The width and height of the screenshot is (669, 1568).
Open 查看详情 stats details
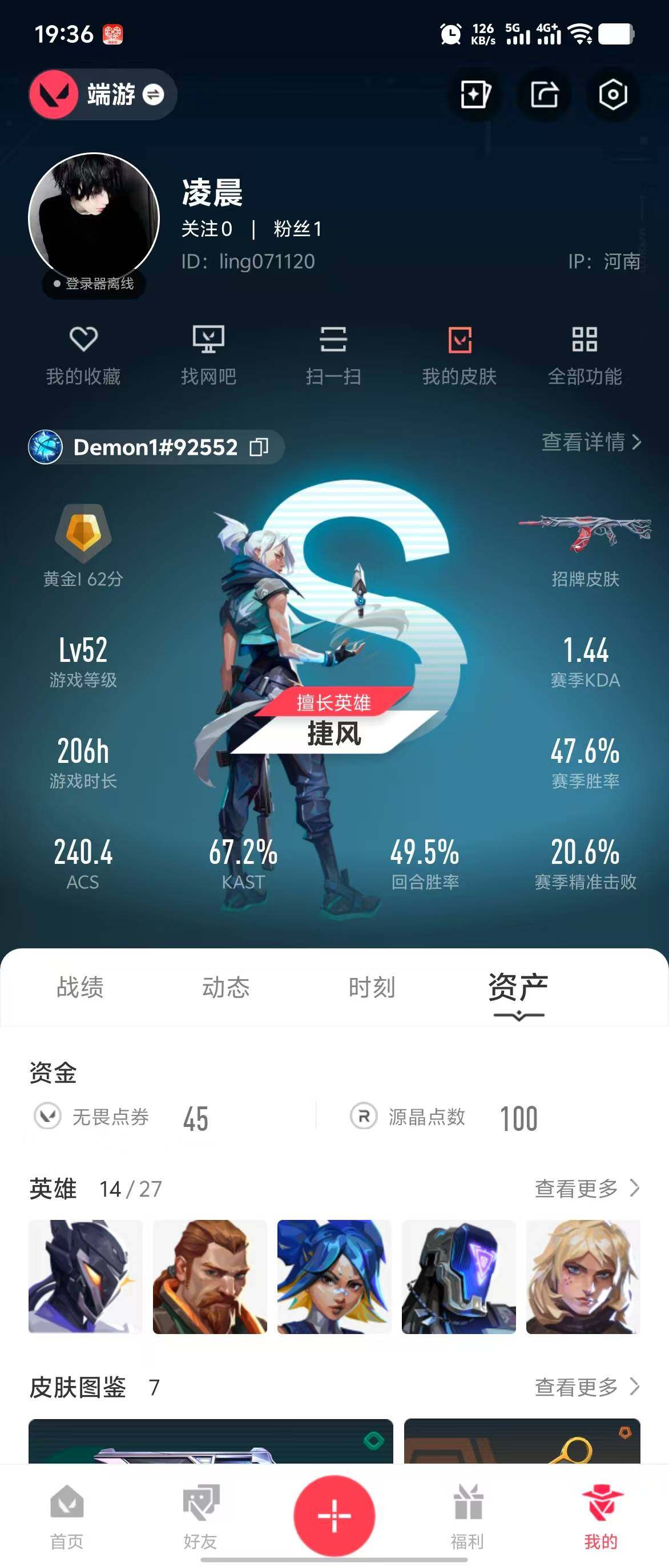coord(591,442)
